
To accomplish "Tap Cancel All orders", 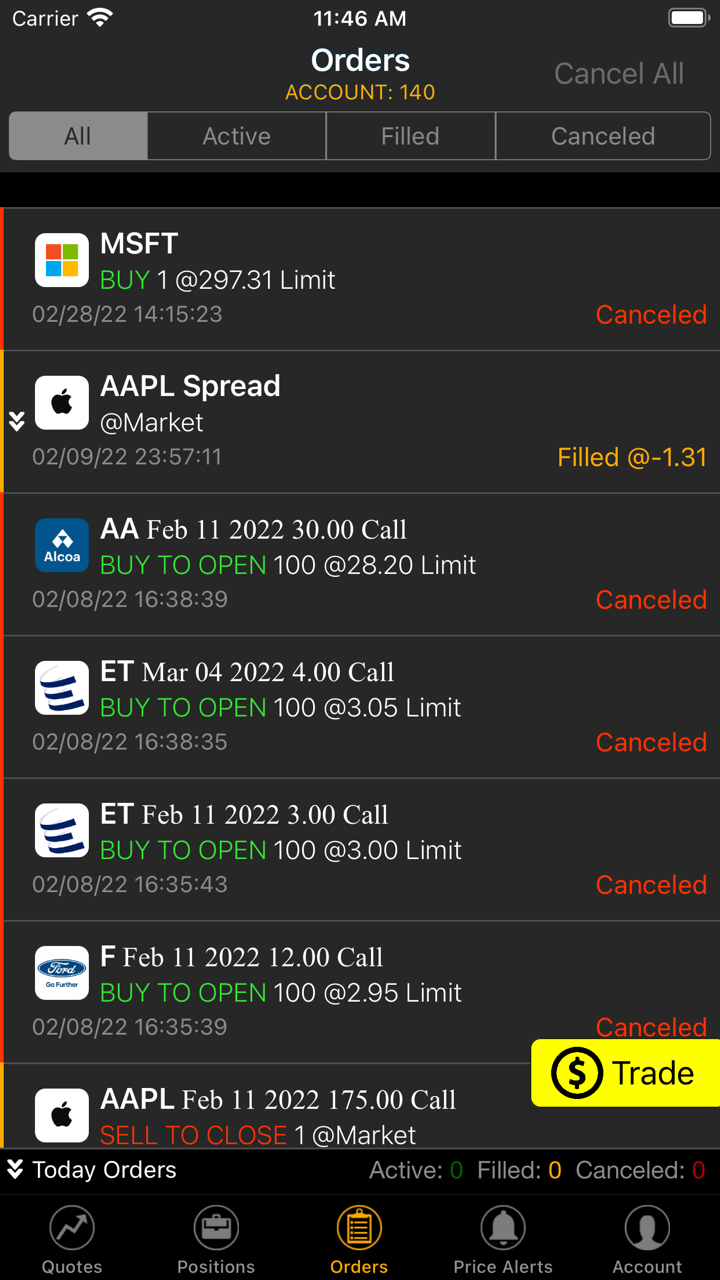I will pos(618,73).
